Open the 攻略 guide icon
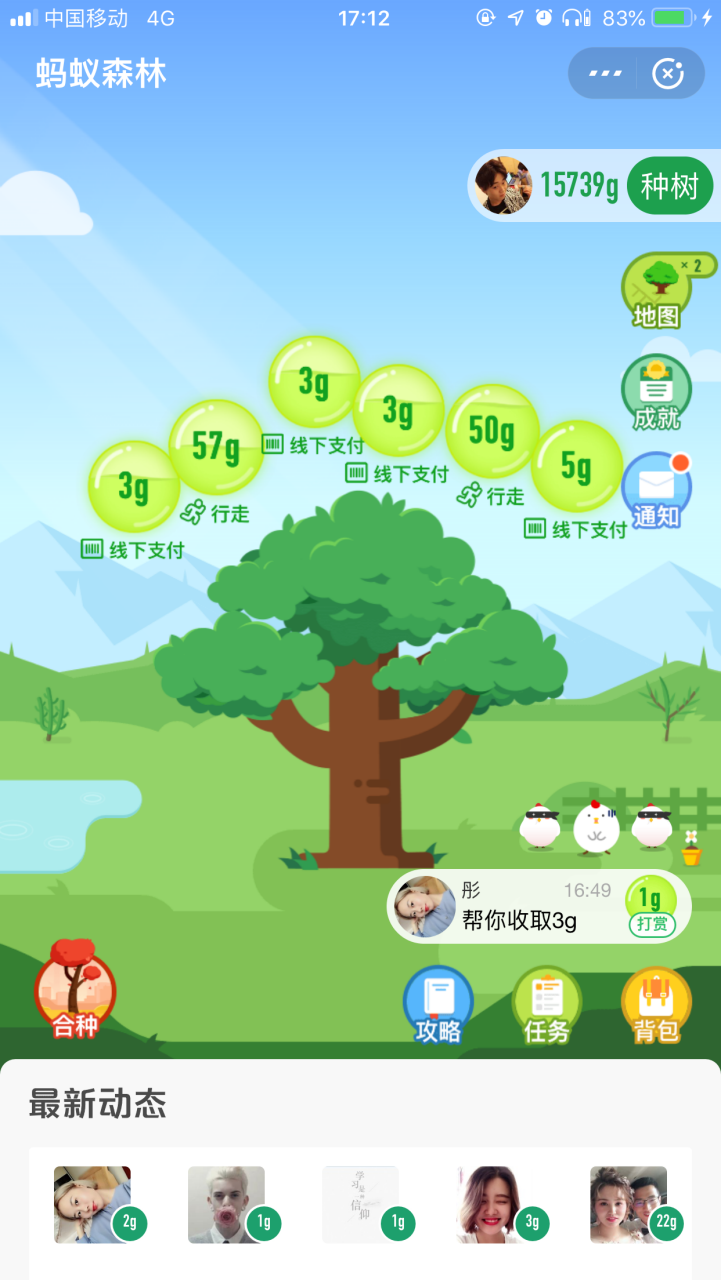Image resolution: width=721 pixels, height=1280 pixels. [438, 1005]
